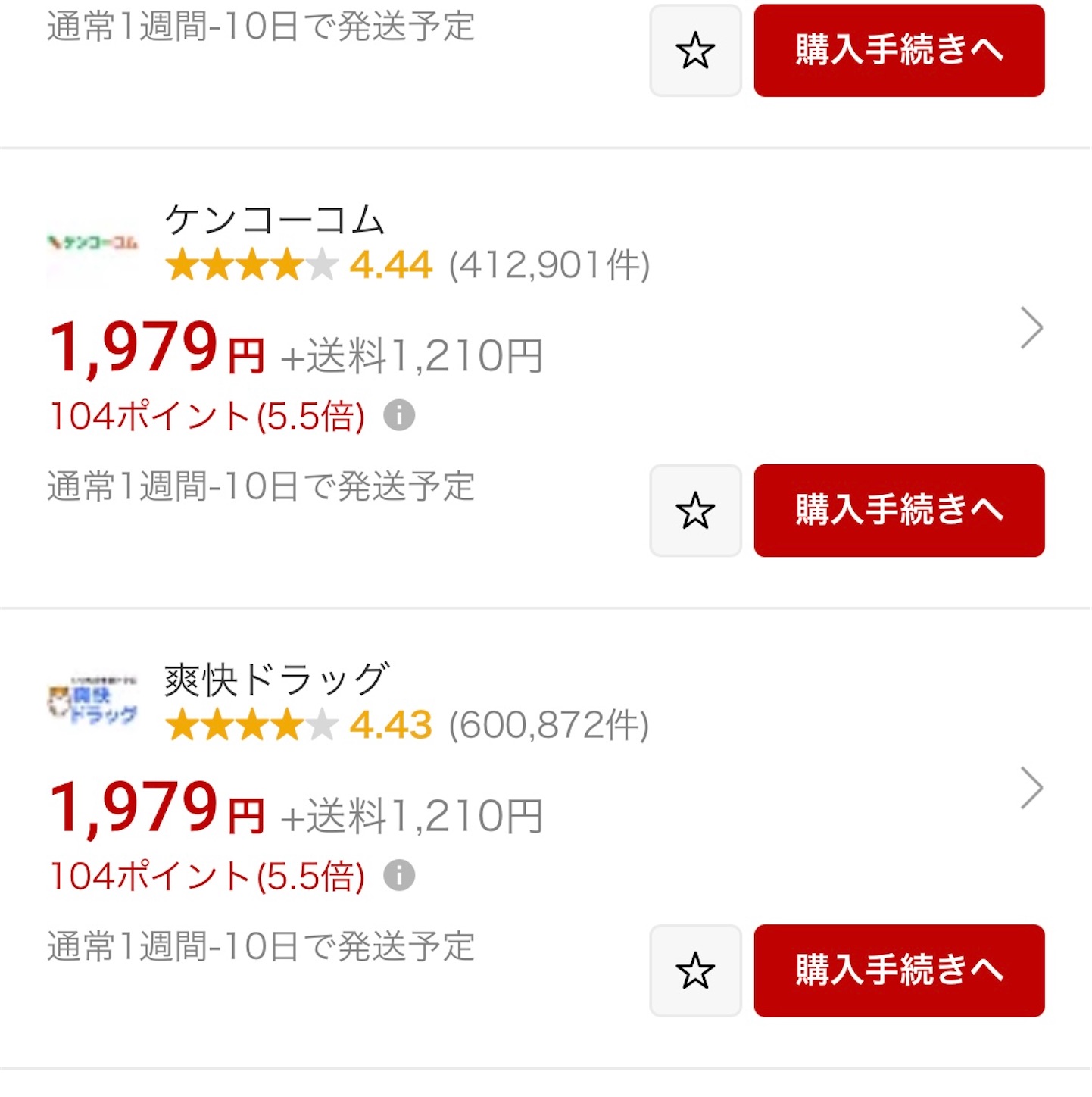This screenshot has height=1097, width=1092.
Task: Click the star rating stars for ケンコーコム
Action: 251,265
